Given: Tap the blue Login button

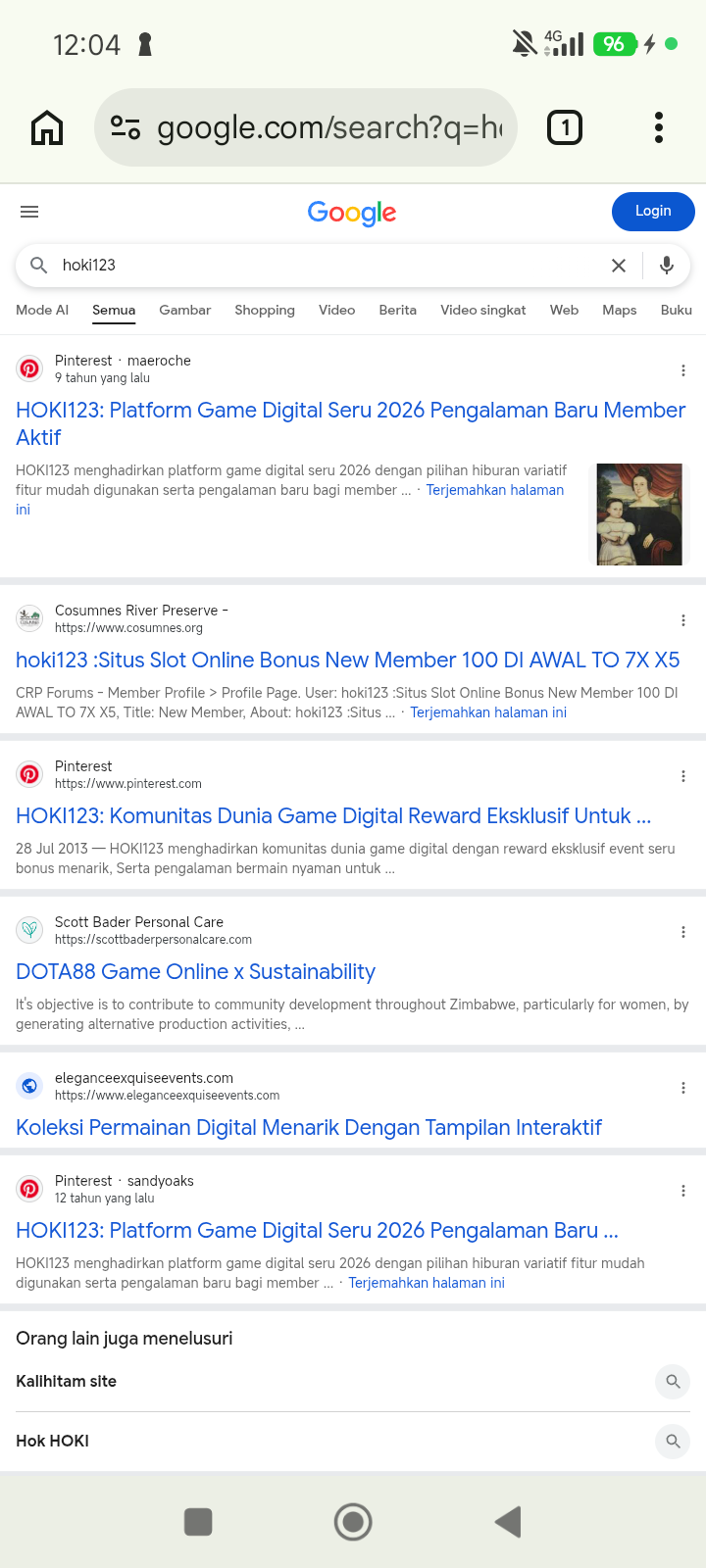Looking at the screenshot, I should pos(653,212).
